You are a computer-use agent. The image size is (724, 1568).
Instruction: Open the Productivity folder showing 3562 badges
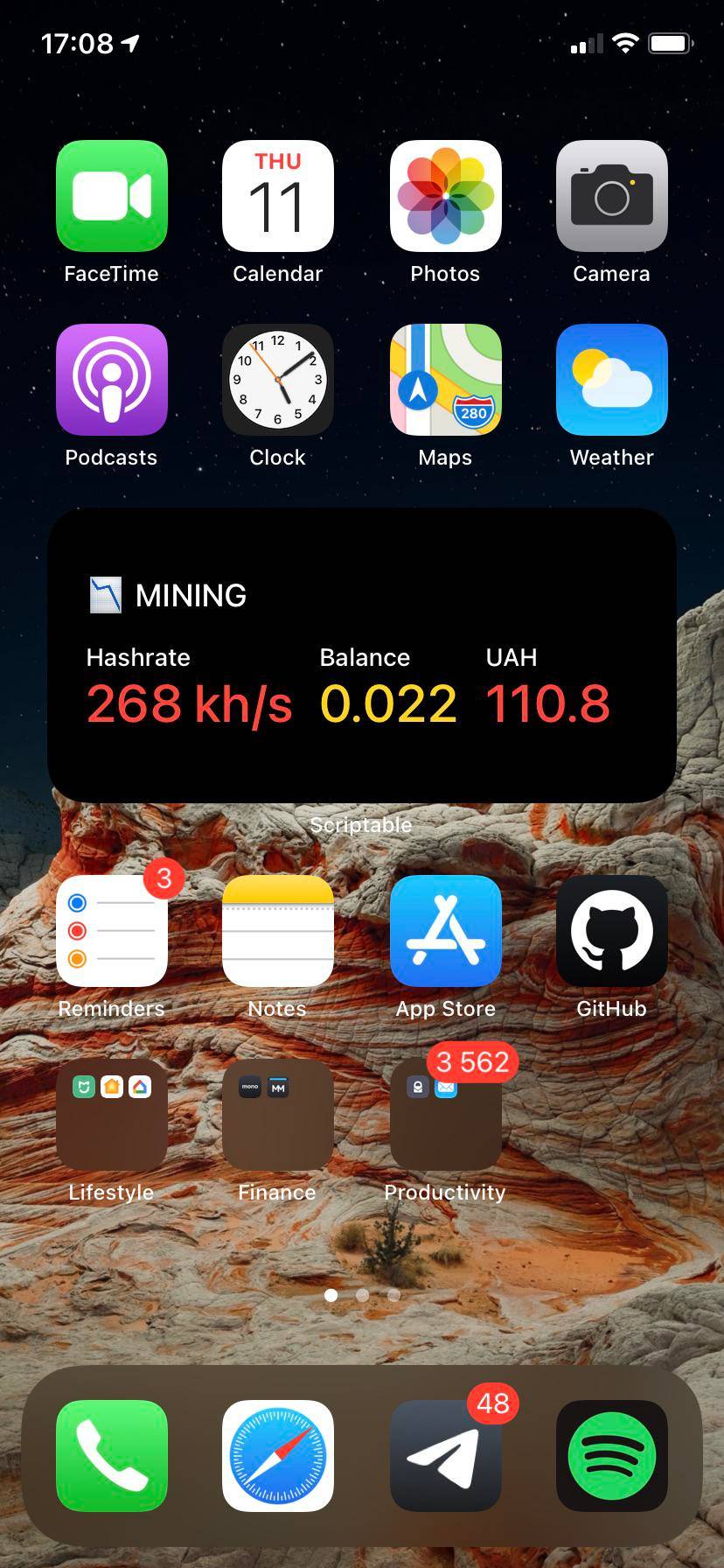click(445, 1115)
